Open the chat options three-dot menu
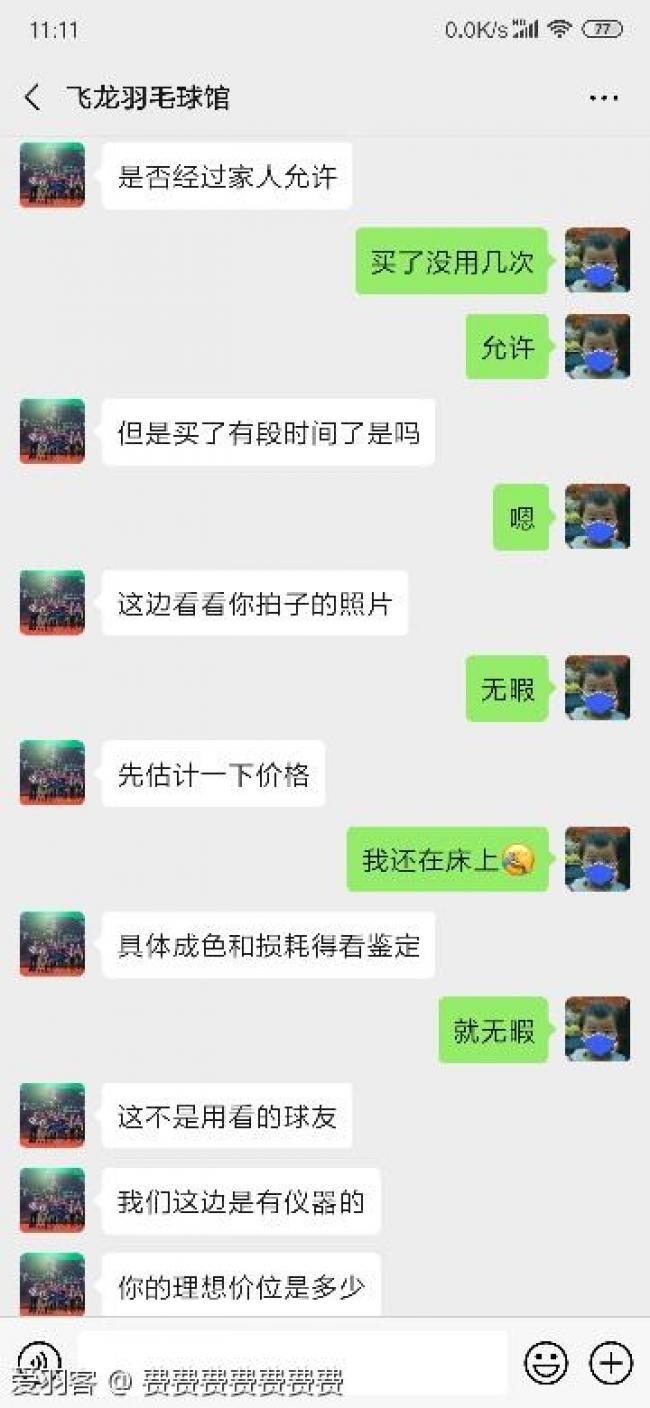The width and height of the screenshot is (650, 1408). [x=603, y=98]
